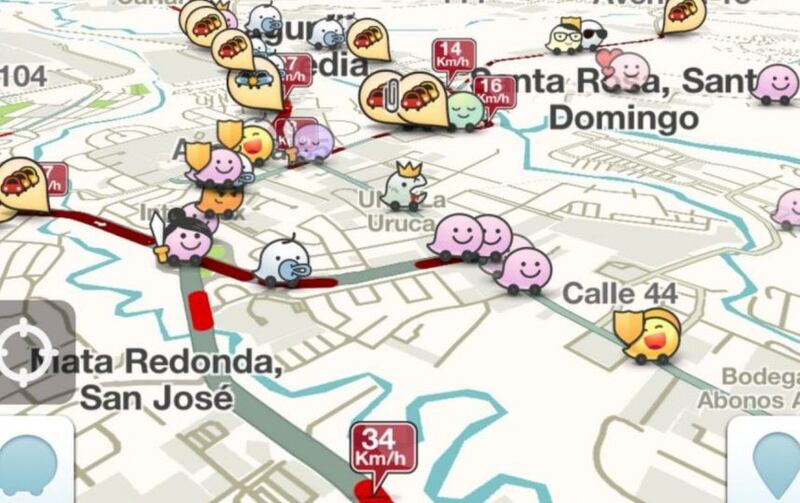
Task: Recenter the map on my location
Action: click(x=30, y=352)
